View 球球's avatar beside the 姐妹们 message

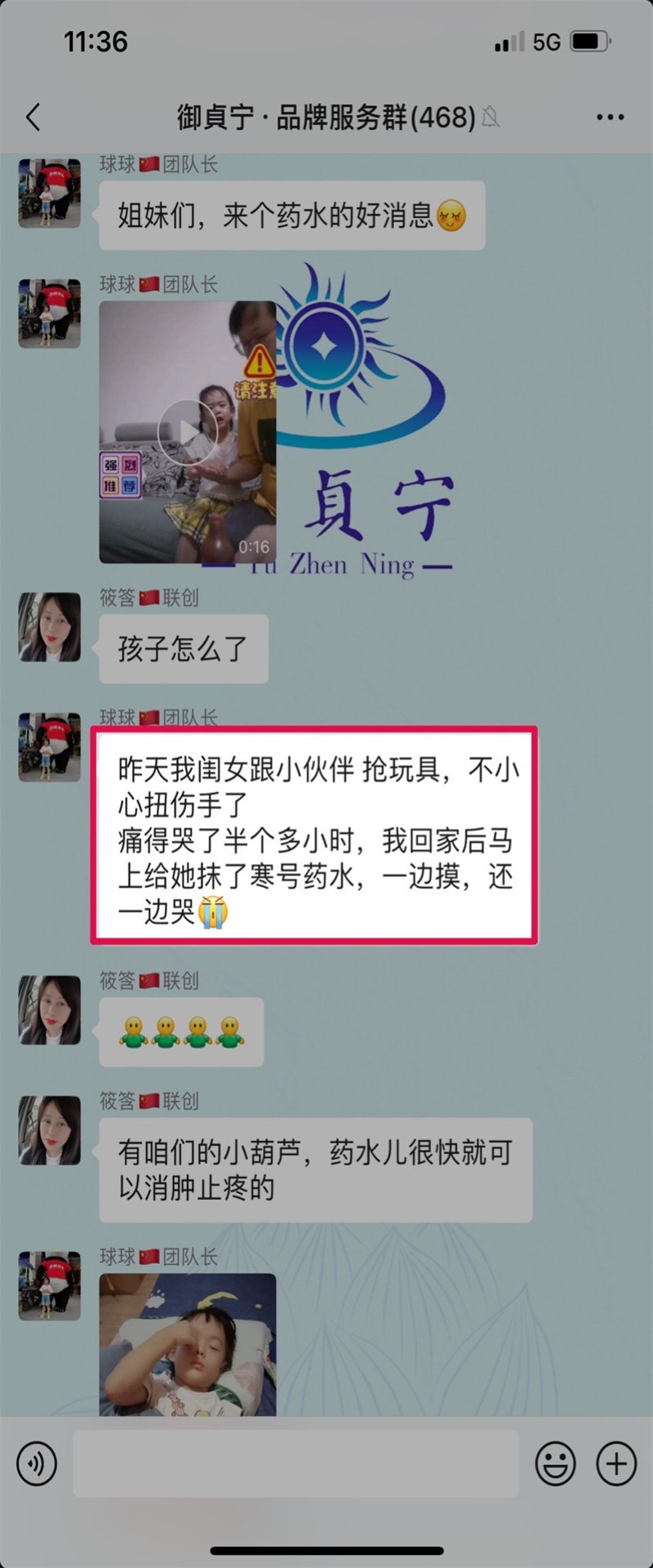pyautogui.click(x=50, y=193)
